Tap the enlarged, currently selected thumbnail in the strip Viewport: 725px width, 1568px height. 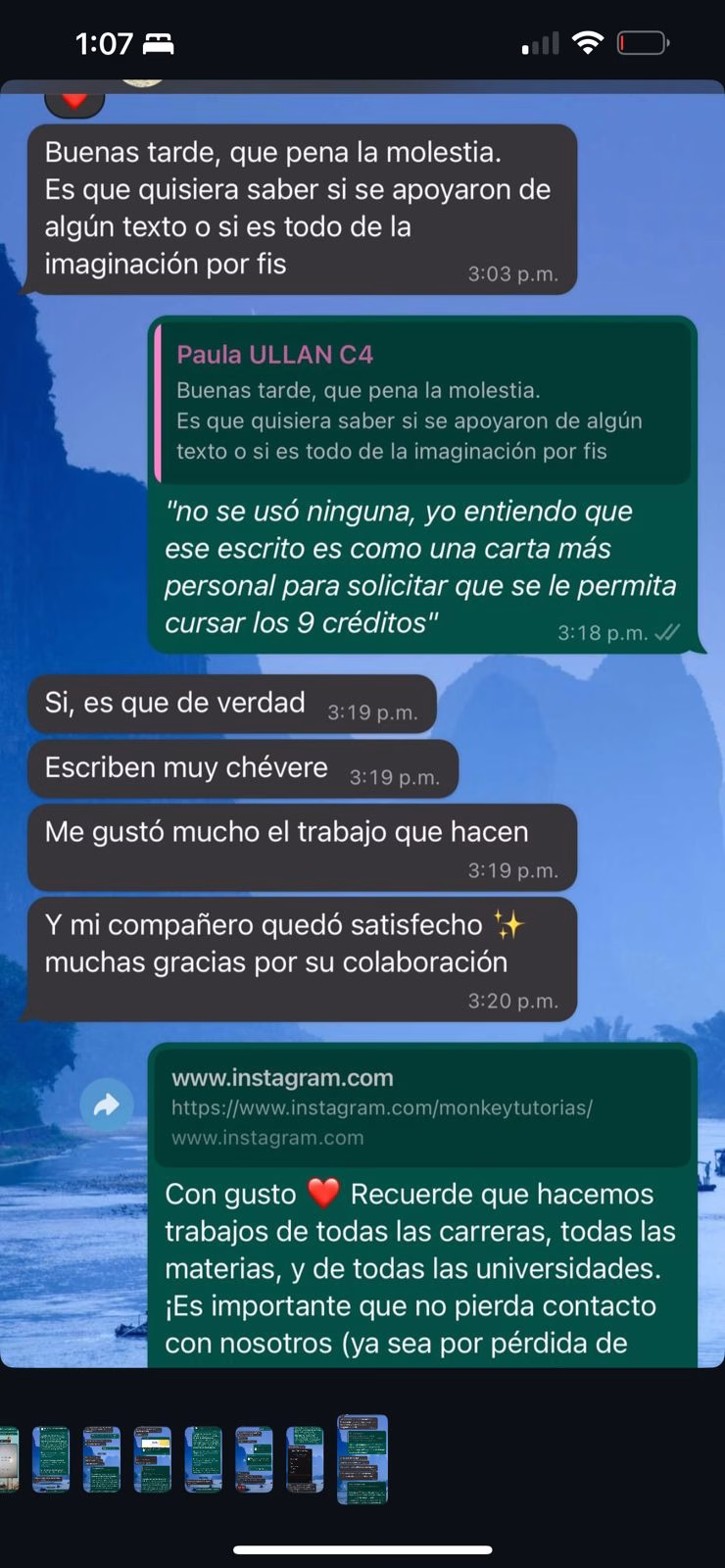click(362, 1459)
